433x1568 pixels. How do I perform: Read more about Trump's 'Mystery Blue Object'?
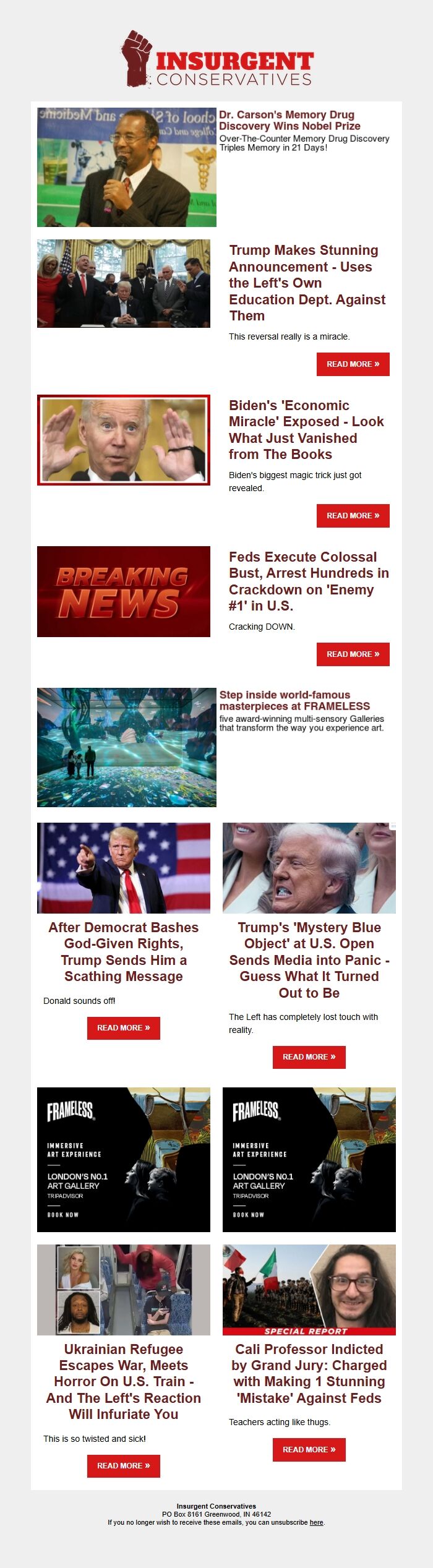click(x=309, y=1057)
